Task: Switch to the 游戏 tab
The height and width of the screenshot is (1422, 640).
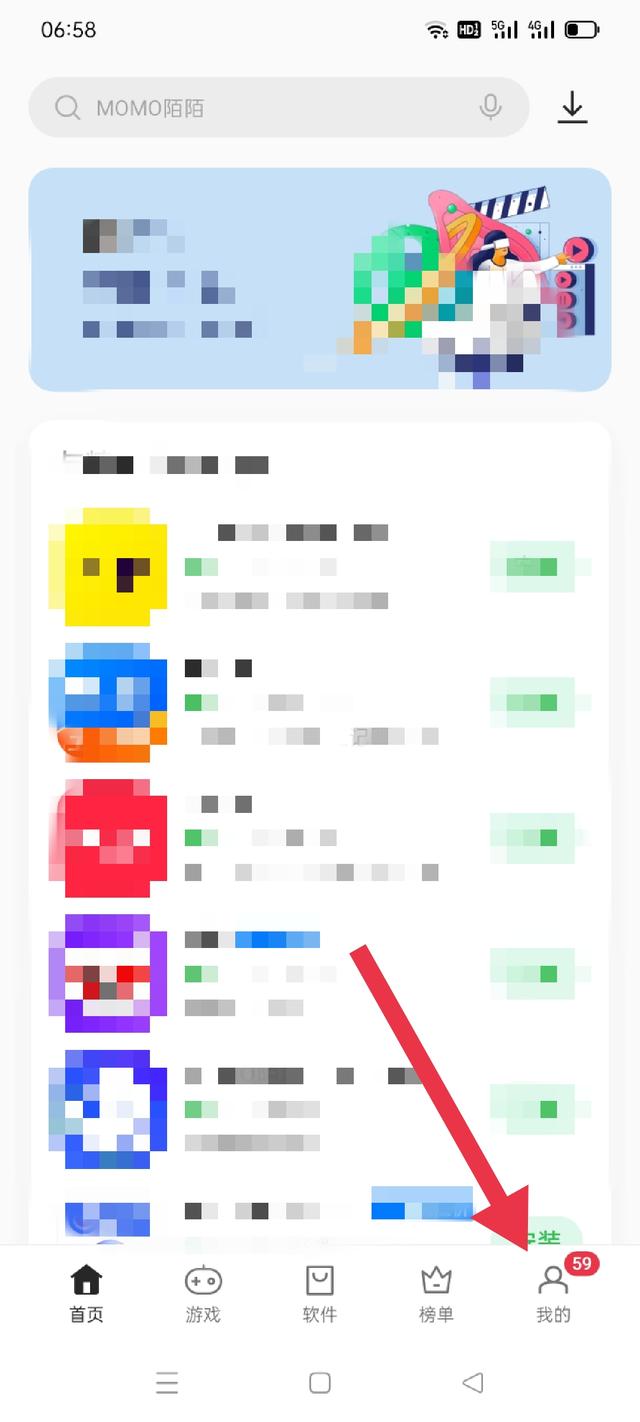Action: [203, 1293]
